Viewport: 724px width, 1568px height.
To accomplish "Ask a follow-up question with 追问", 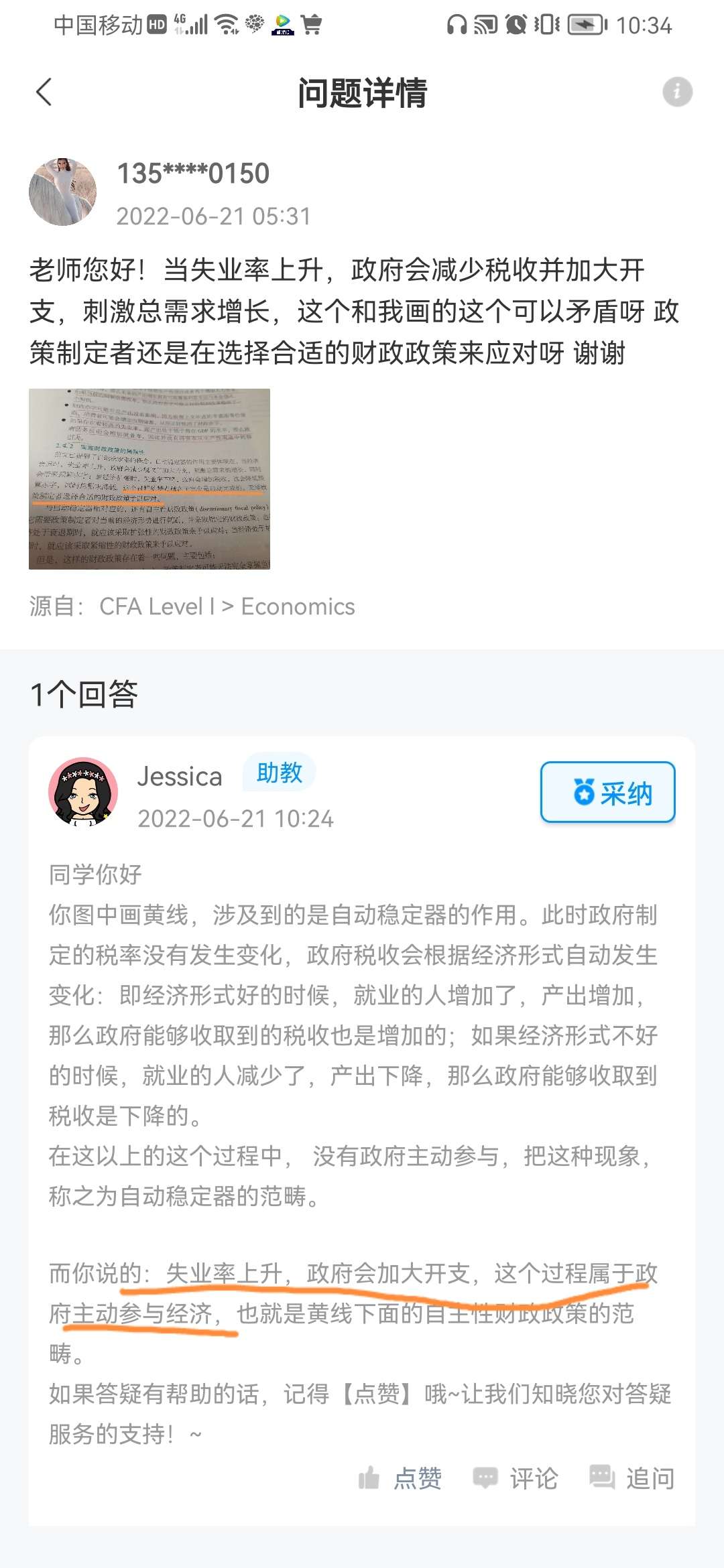I will coord(631,1478).
